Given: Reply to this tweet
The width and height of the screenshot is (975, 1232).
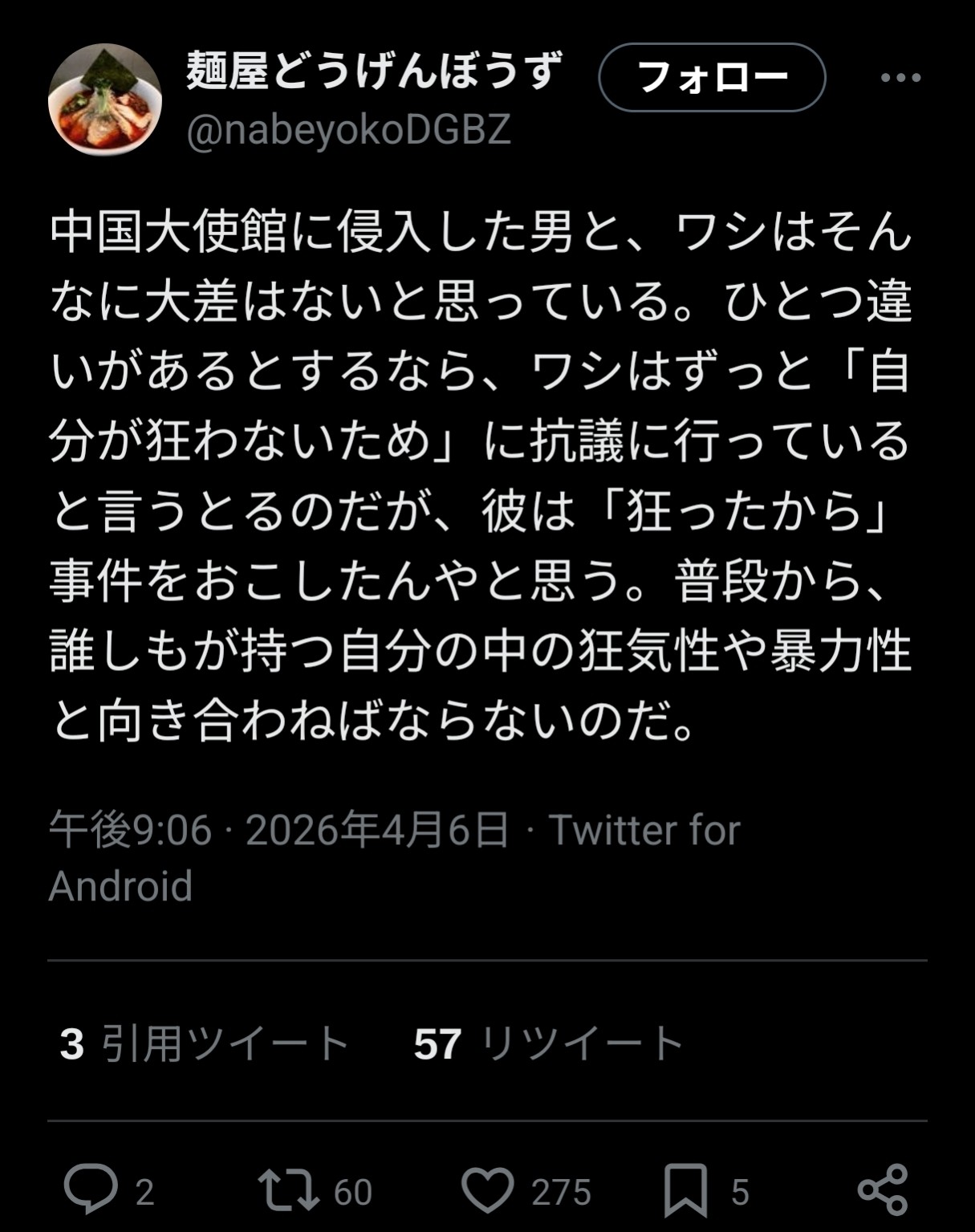Looking at the screenshot, I should [91, 1189].
